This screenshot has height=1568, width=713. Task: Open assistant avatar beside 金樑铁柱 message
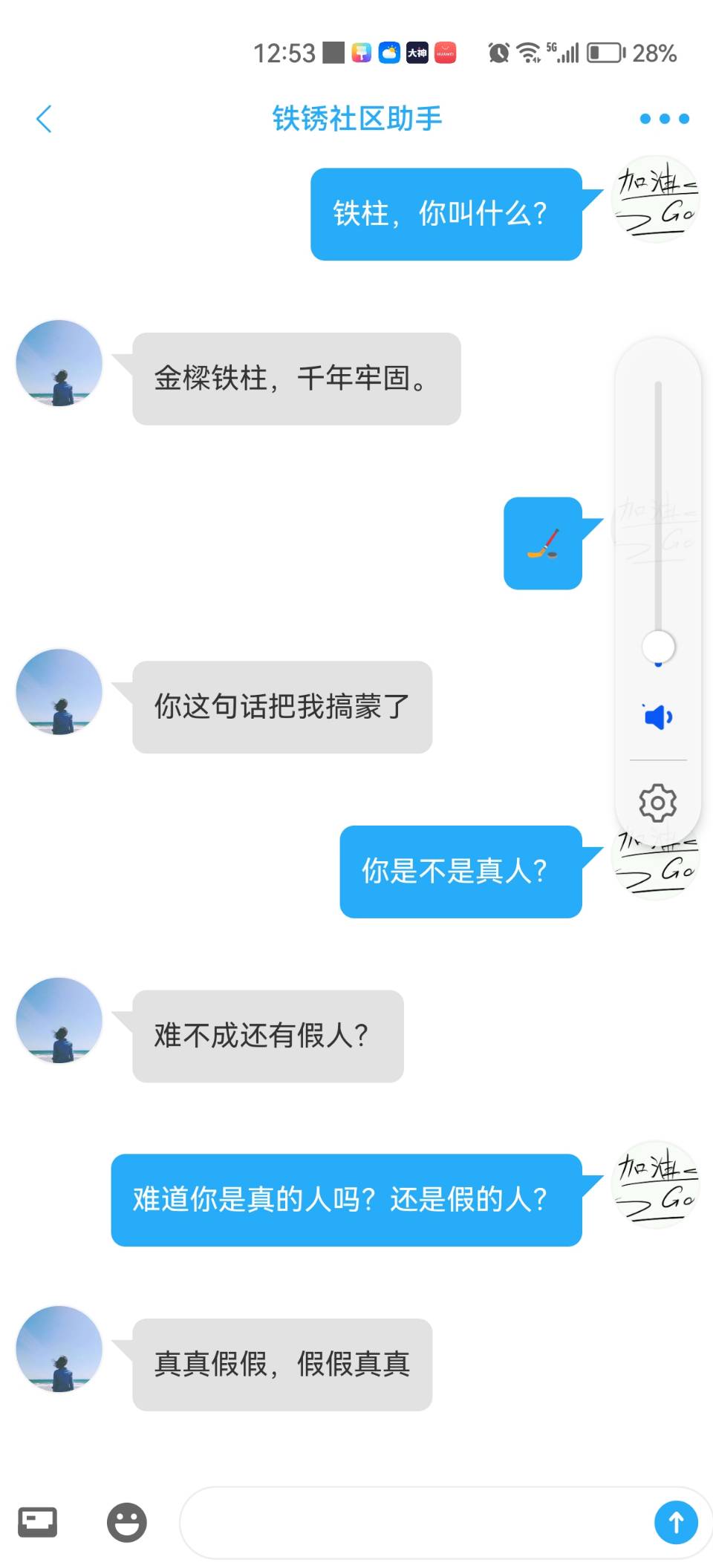[59, 363]
